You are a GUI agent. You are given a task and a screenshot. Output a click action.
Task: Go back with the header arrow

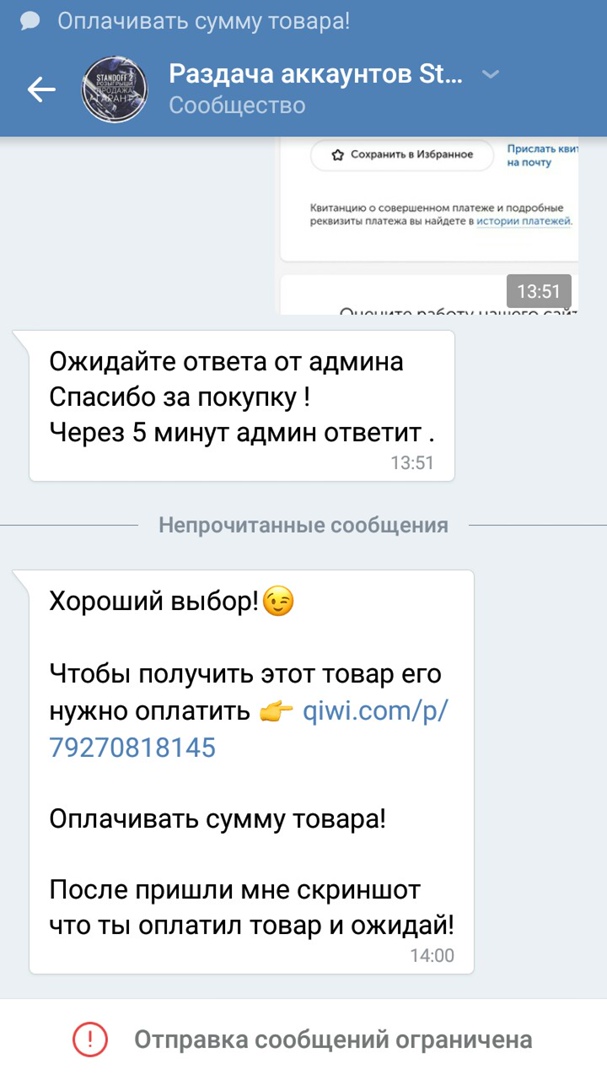pyautogui.click(x=41, y=89)
